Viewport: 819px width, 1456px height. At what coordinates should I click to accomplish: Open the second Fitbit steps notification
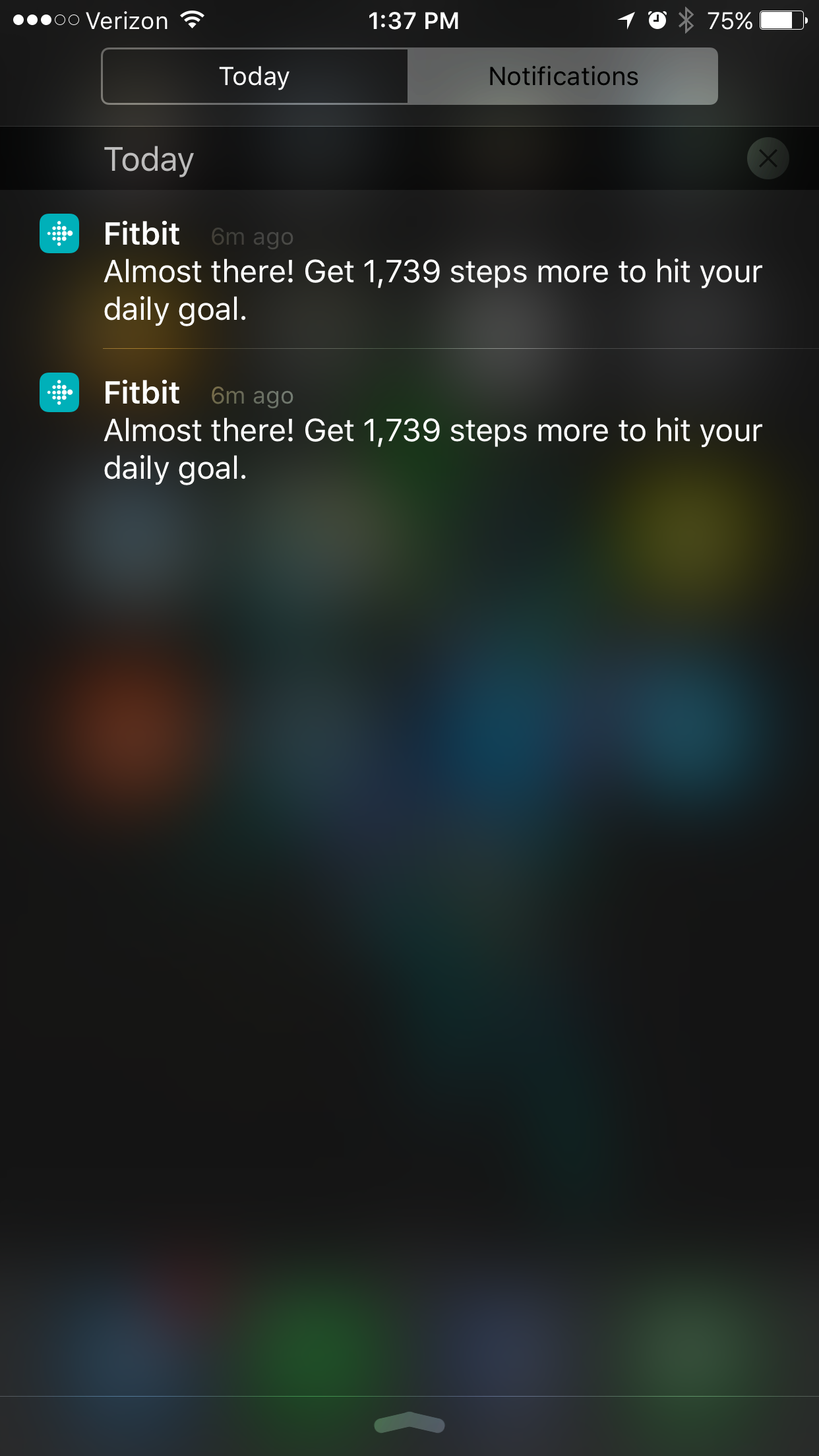tap(432, 431)
